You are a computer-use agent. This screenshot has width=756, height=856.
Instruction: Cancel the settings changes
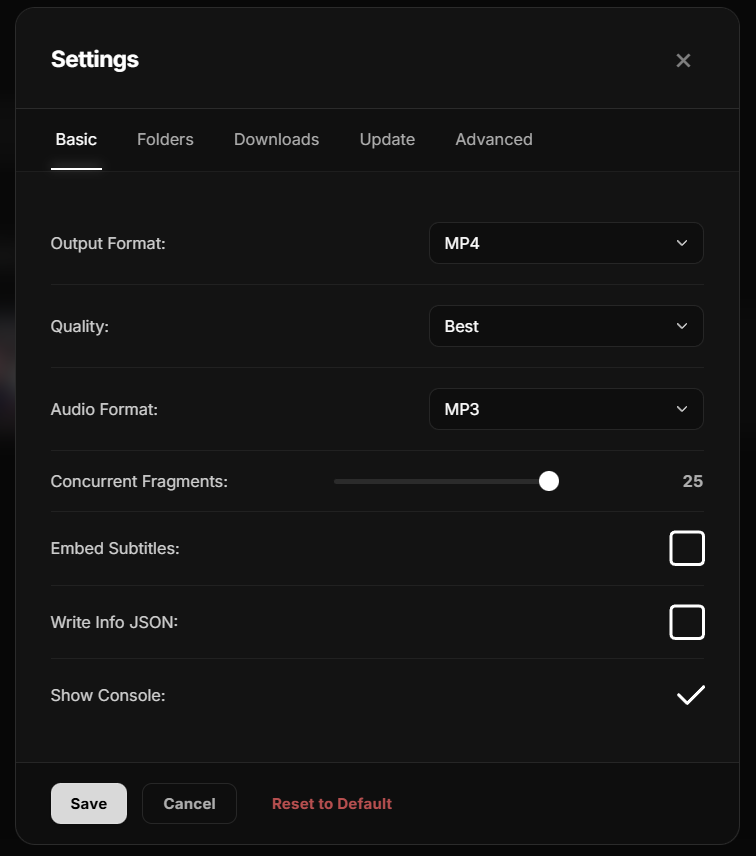pyautogui.click(x=189, y=803)
